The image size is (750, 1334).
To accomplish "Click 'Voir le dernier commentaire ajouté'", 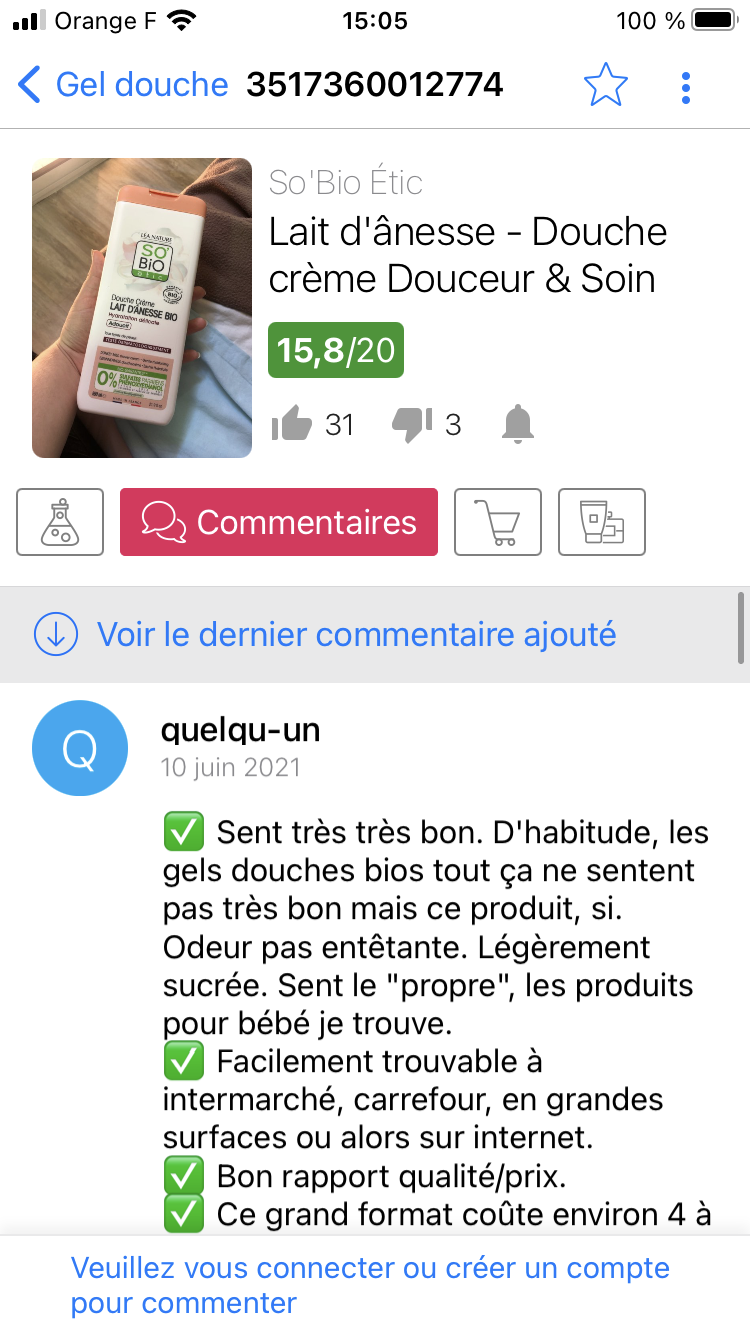I will [x=356, y=633].
